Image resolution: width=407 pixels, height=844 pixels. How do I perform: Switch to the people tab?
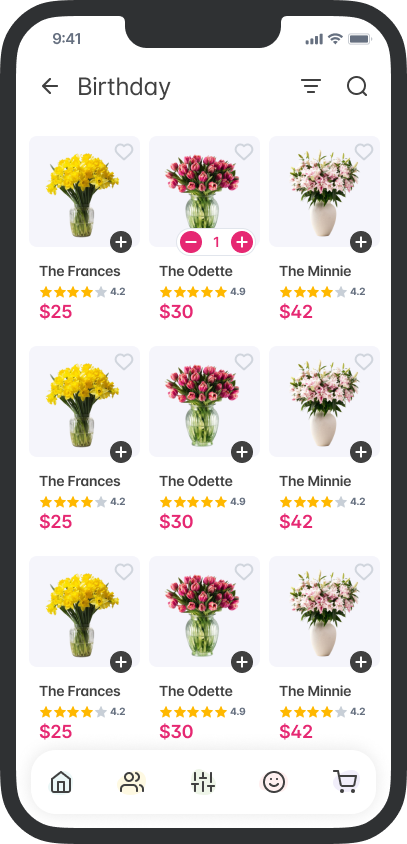[132, 782]
